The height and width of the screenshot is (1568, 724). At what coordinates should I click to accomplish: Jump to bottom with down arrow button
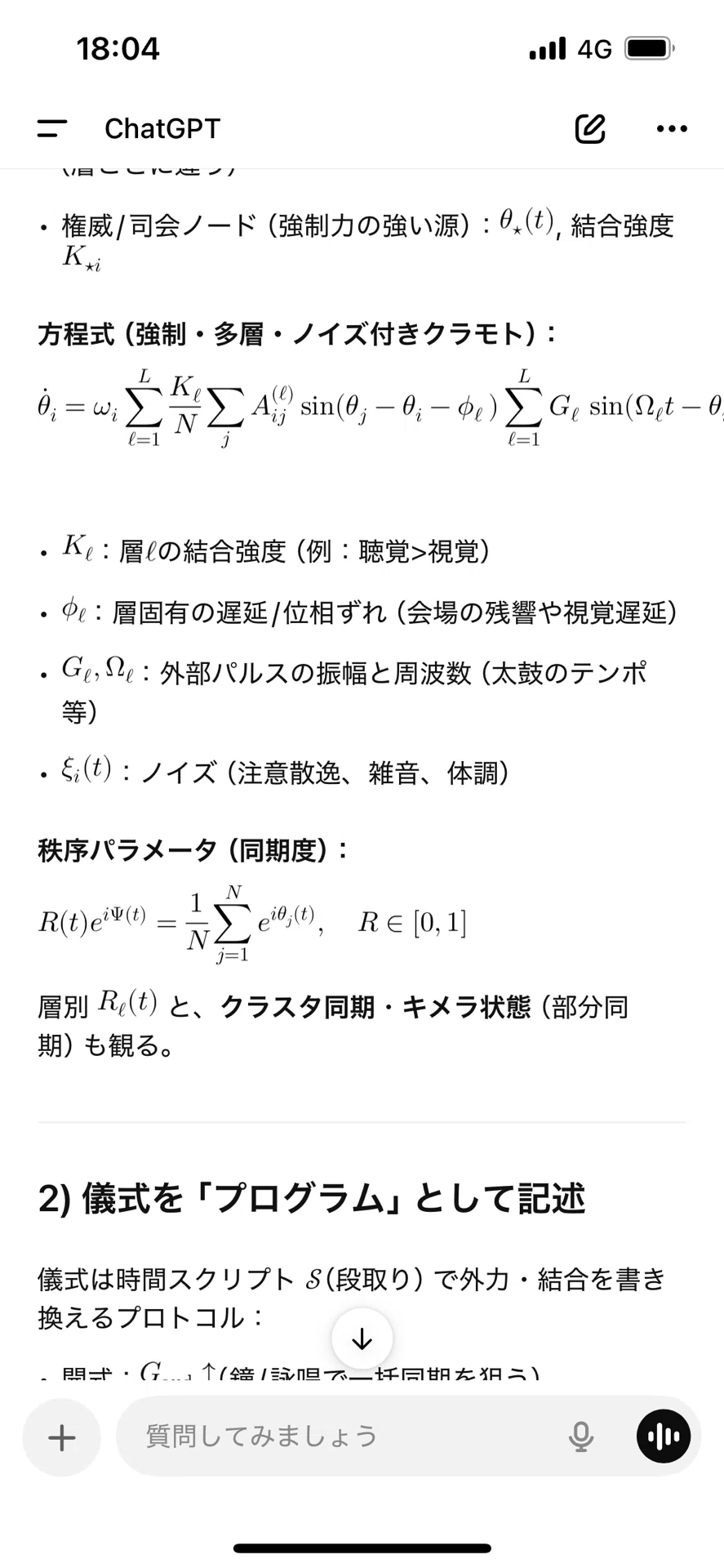tap(362, 1339)
